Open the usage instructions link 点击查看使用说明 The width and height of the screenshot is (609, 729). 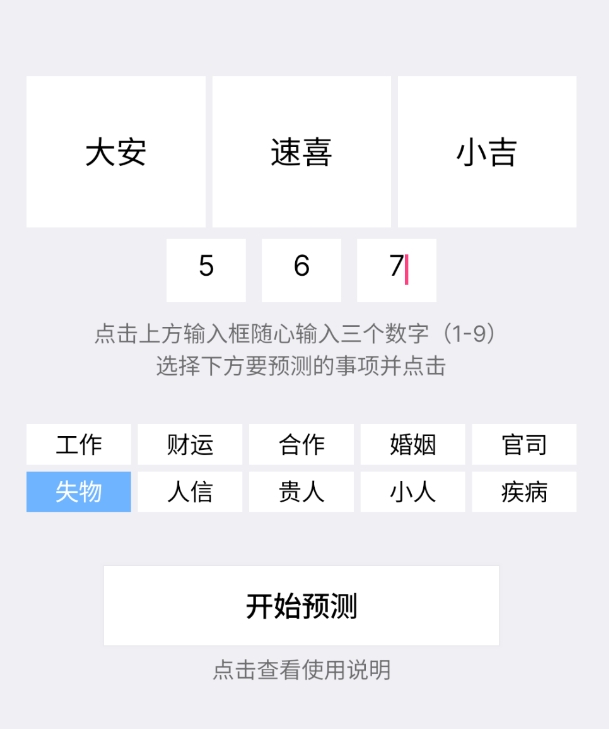click(x=301, y=670)
